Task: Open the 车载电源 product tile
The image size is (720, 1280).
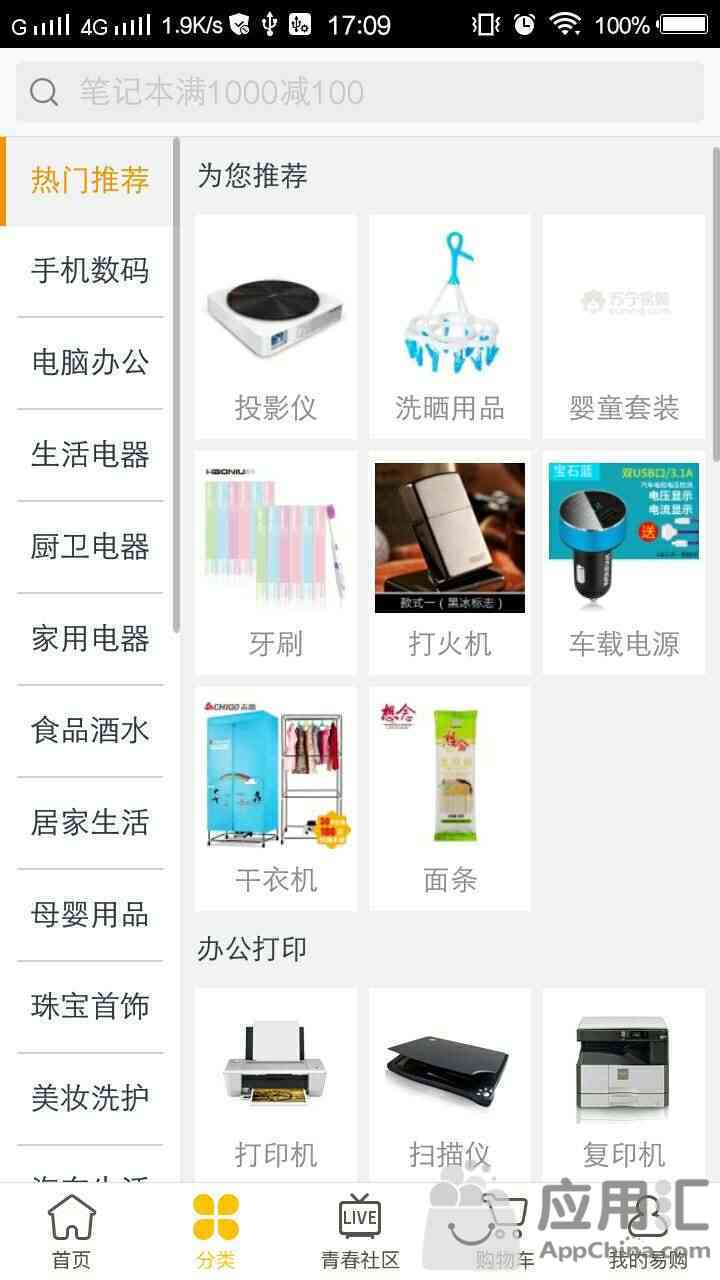Action: point(624,563)
